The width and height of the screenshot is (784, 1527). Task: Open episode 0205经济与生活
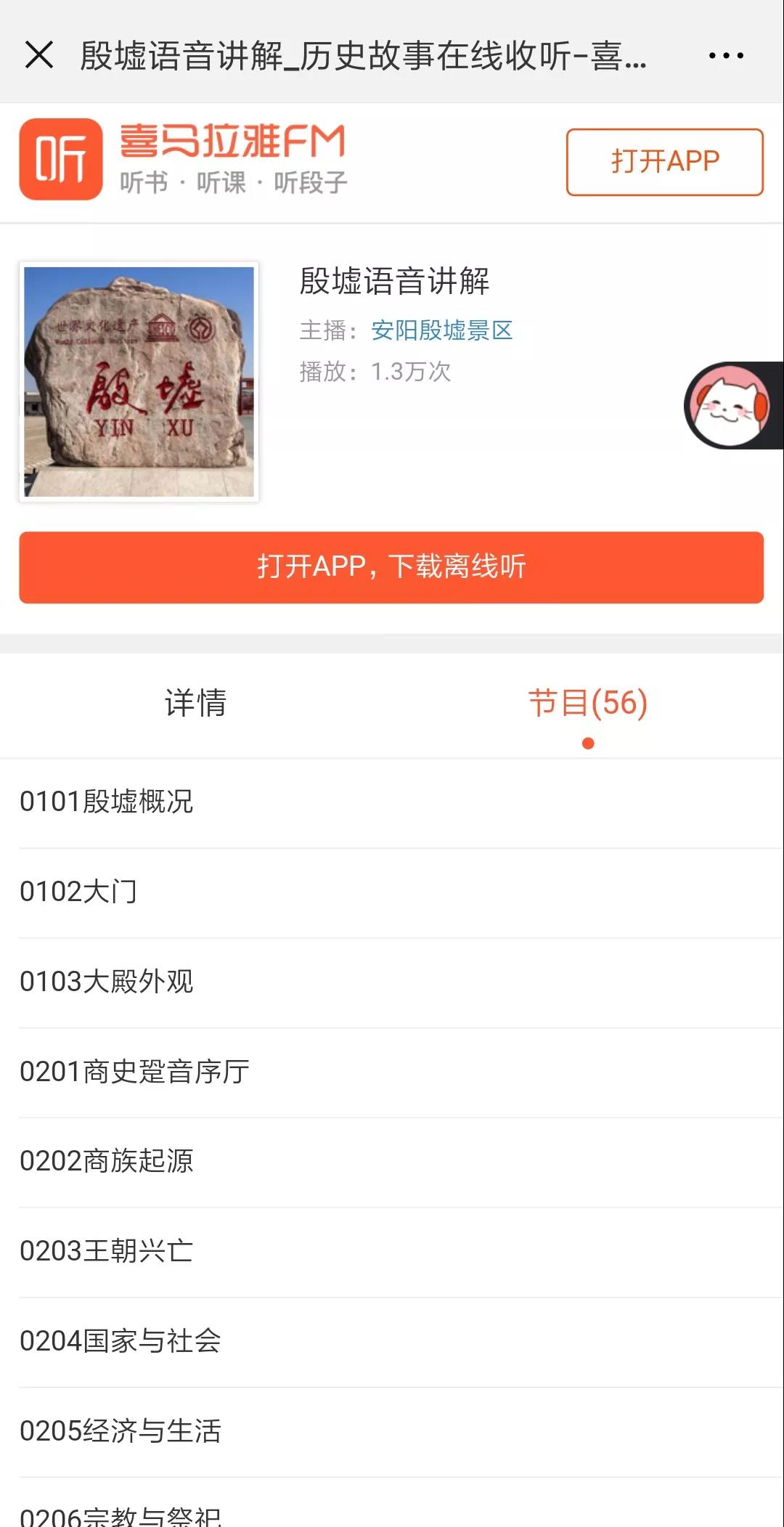[x=121, y=1431]
